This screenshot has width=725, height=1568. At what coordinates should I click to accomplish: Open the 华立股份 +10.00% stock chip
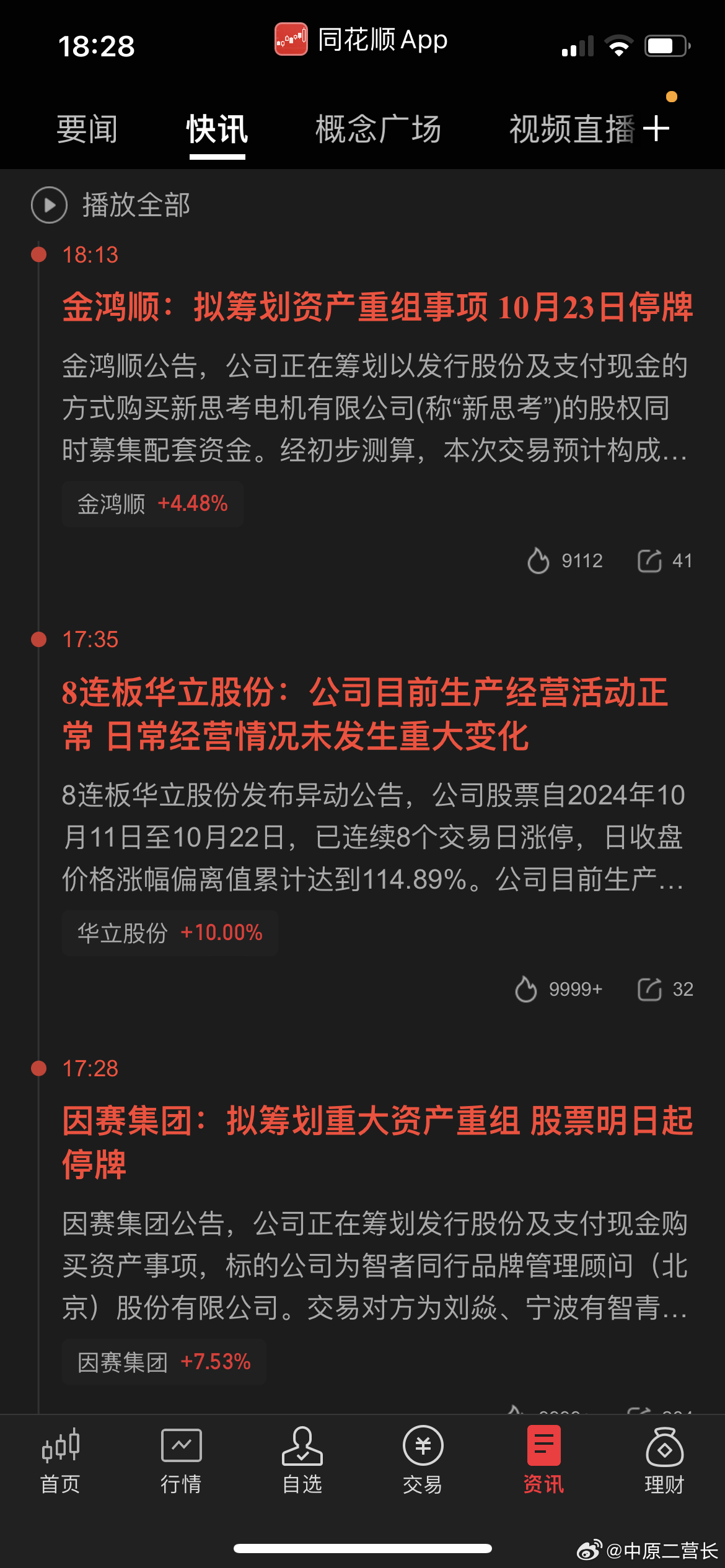[x=170, y=933]
